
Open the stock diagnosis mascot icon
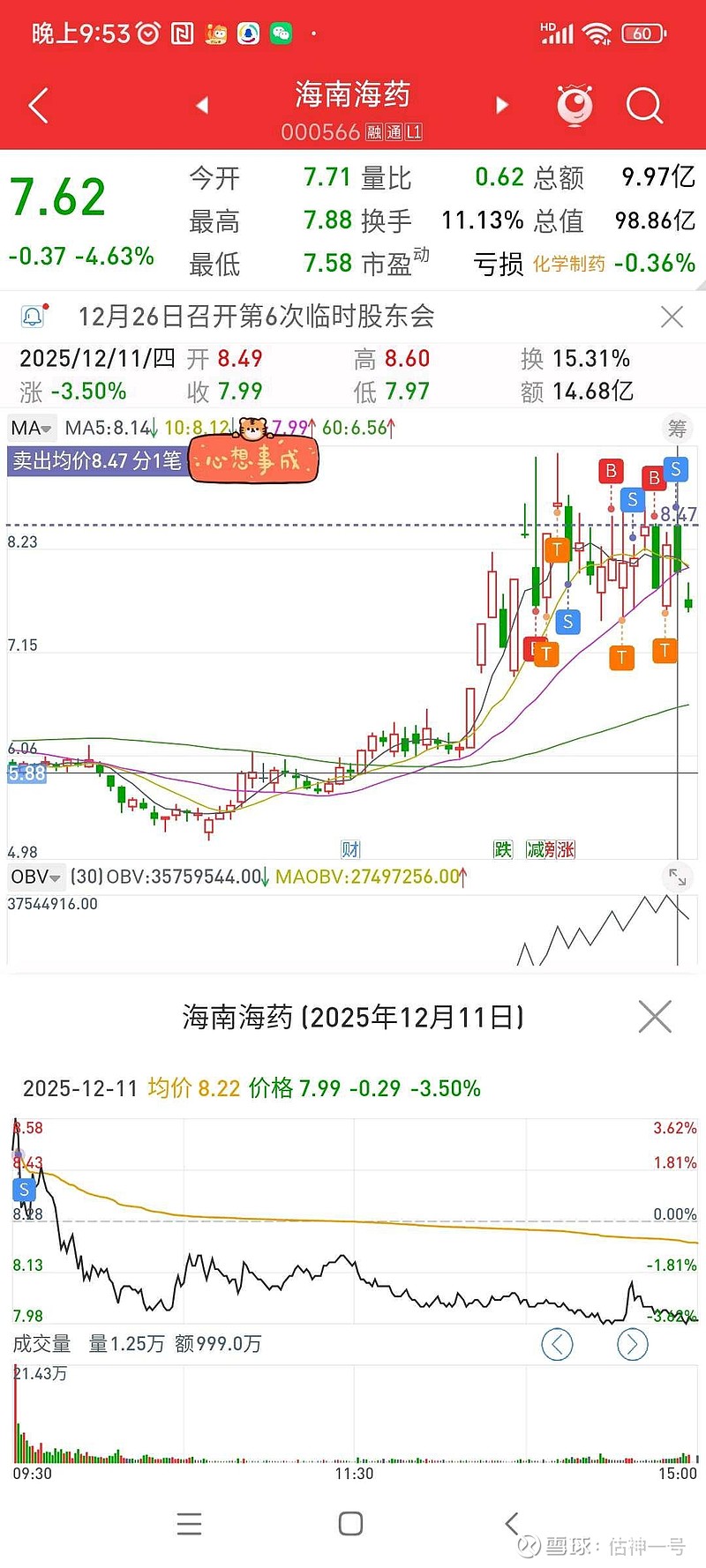tap(575, 105)
